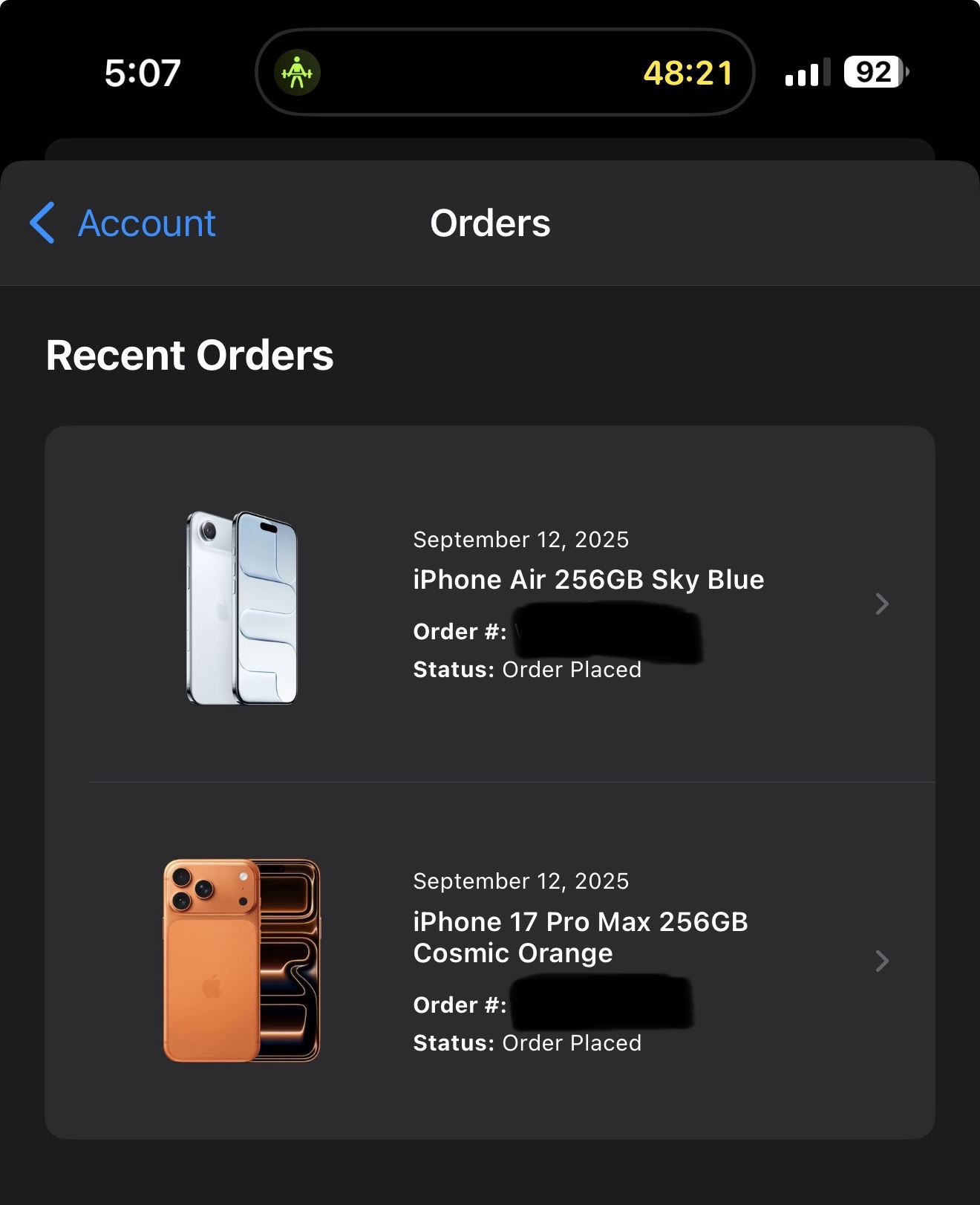Open the workout timer in Dynamic Island
Screen dimensions: 980x1205
[505, 73]
